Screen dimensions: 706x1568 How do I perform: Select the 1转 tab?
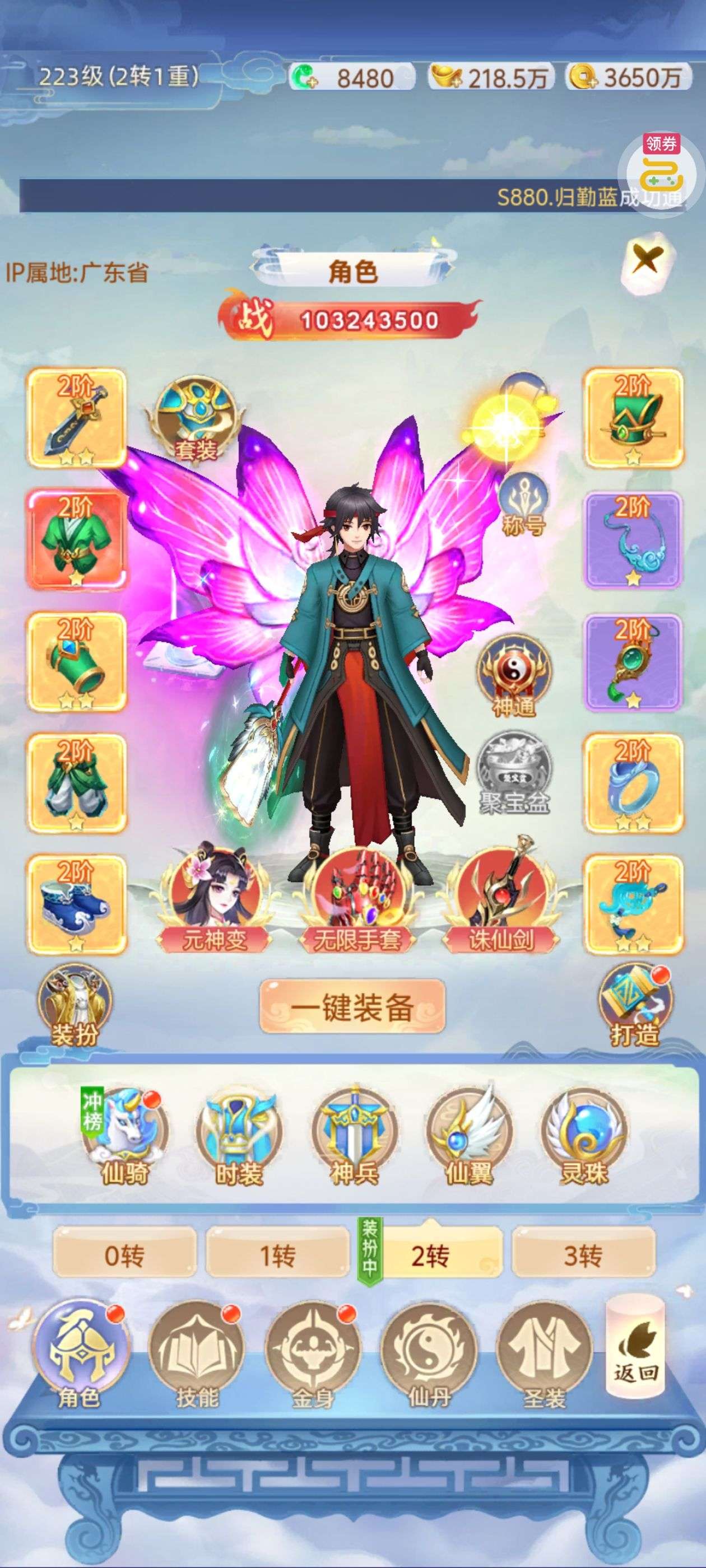point(278,1255)
